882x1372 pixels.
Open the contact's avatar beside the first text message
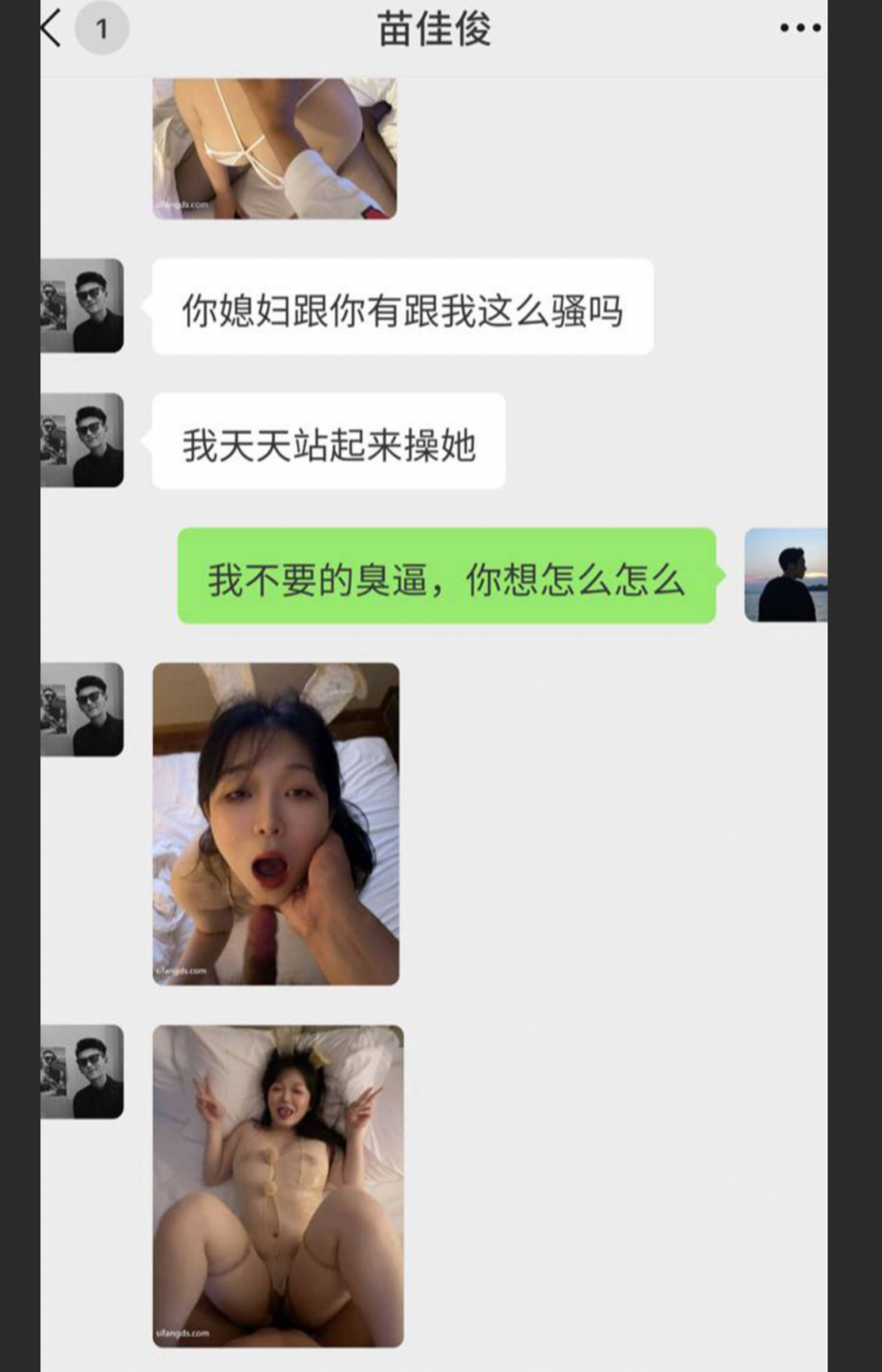coord(83,306)
